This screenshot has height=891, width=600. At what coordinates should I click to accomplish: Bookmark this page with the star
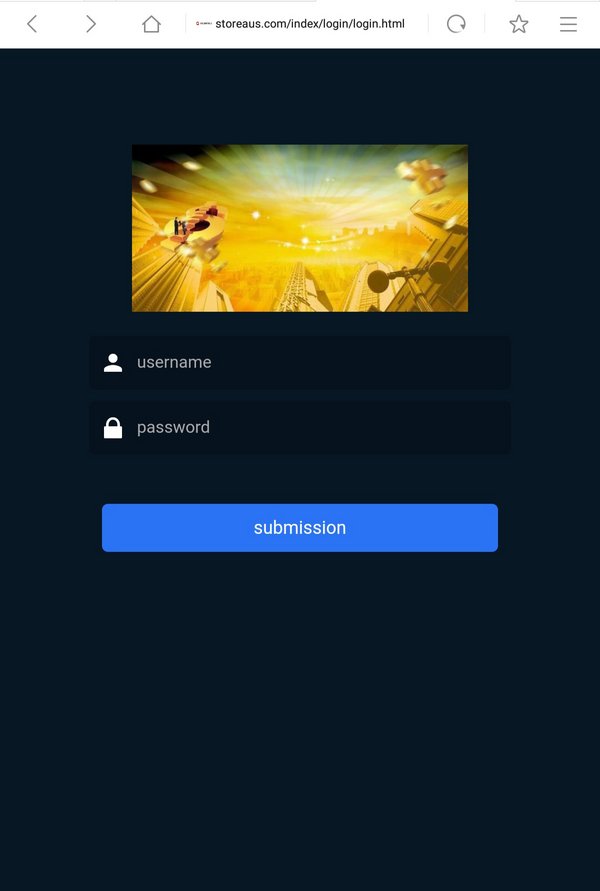click(518, 24)
